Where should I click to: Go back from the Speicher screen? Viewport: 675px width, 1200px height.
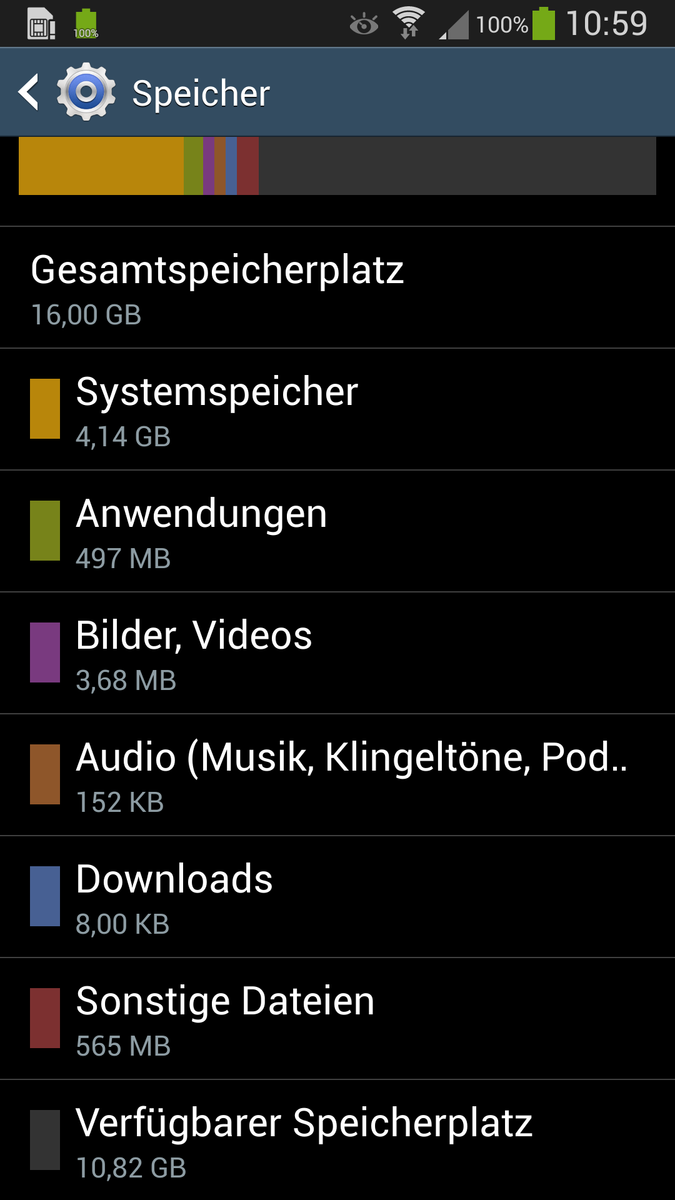click(x=30, y=93)
